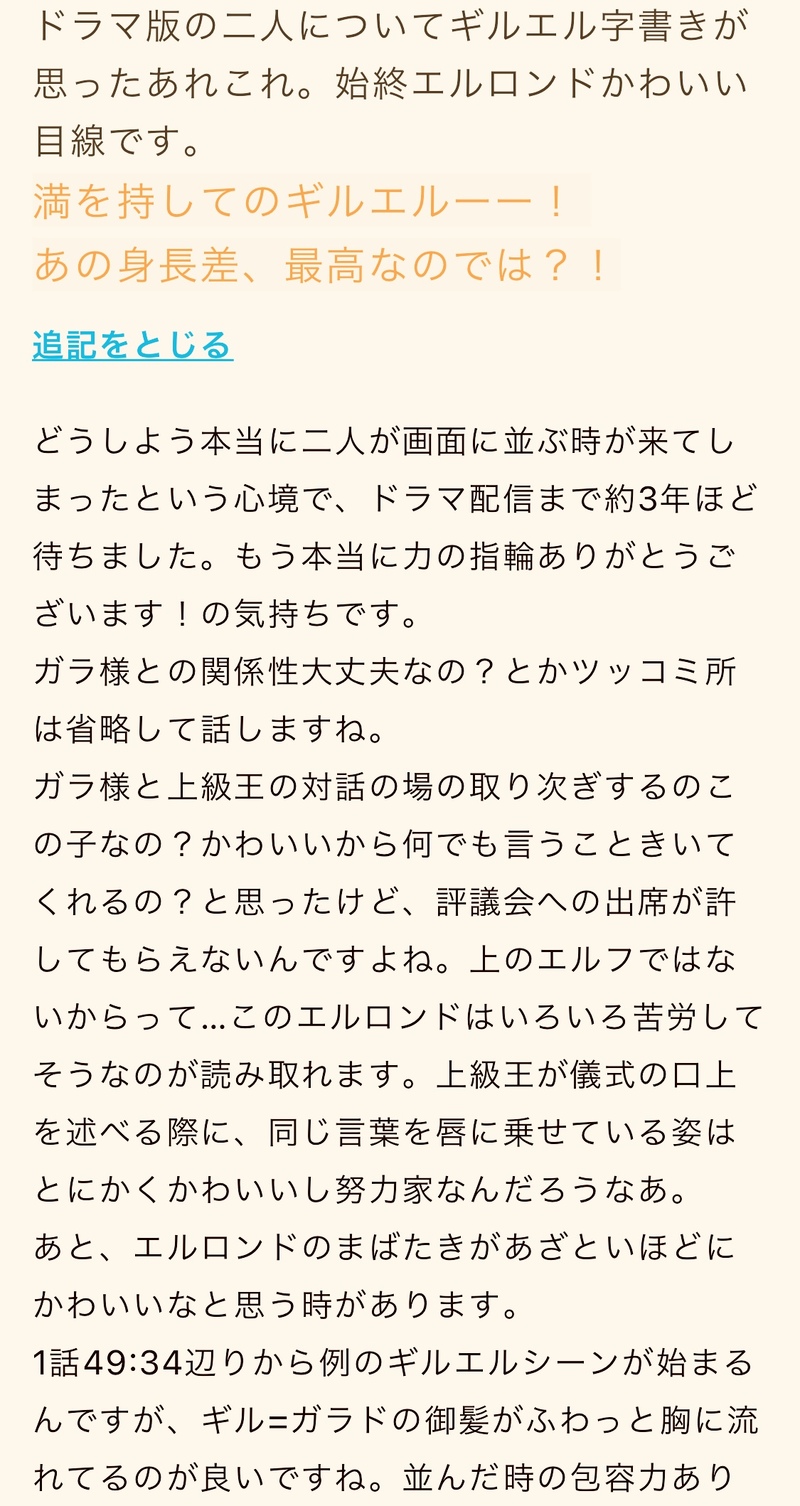Tap the 追記をとじる link
The height and width of the screenshot is (1506, 800).
tap(132, 346)
